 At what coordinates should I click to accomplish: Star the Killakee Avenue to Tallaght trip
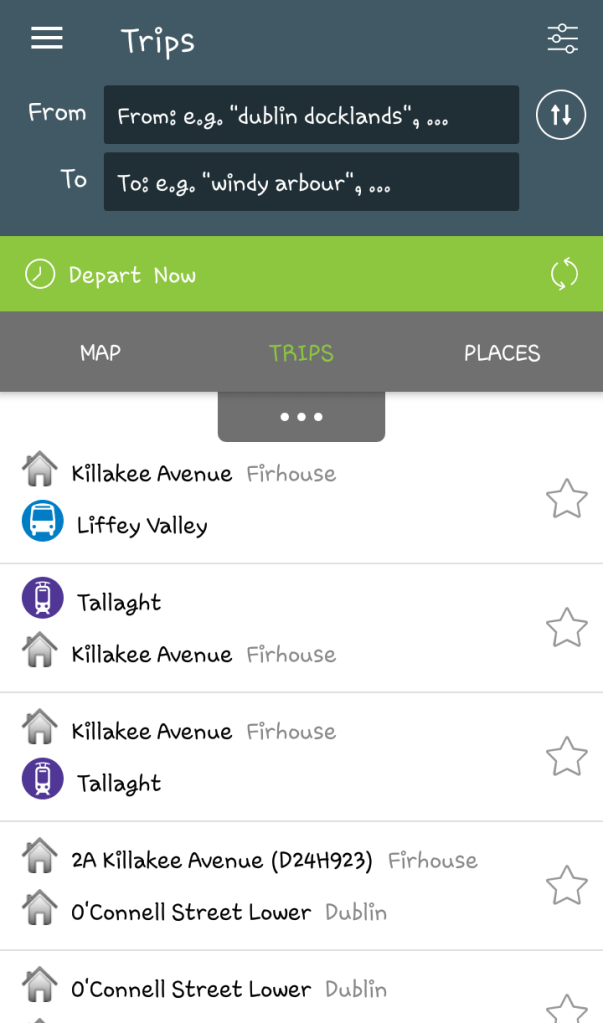(x=566, y=757)
